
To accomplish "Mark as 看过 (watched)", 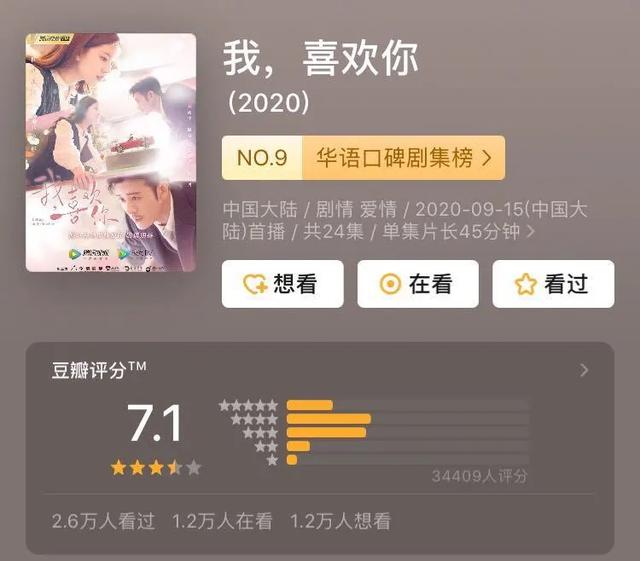I will click(x=553, y=284).
